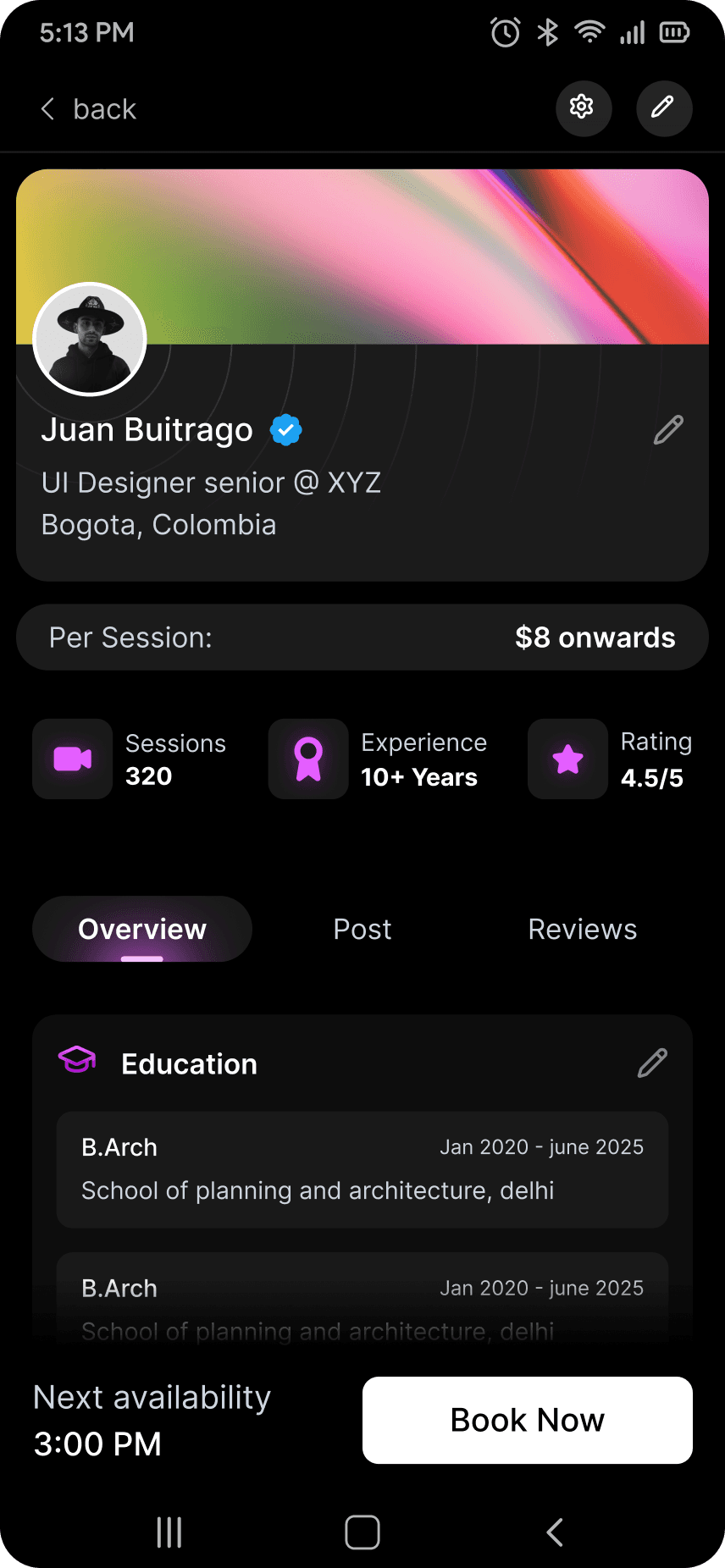The image size is (725, 1568).
Task: Go to the home screen
Action: coord(362,1532)
